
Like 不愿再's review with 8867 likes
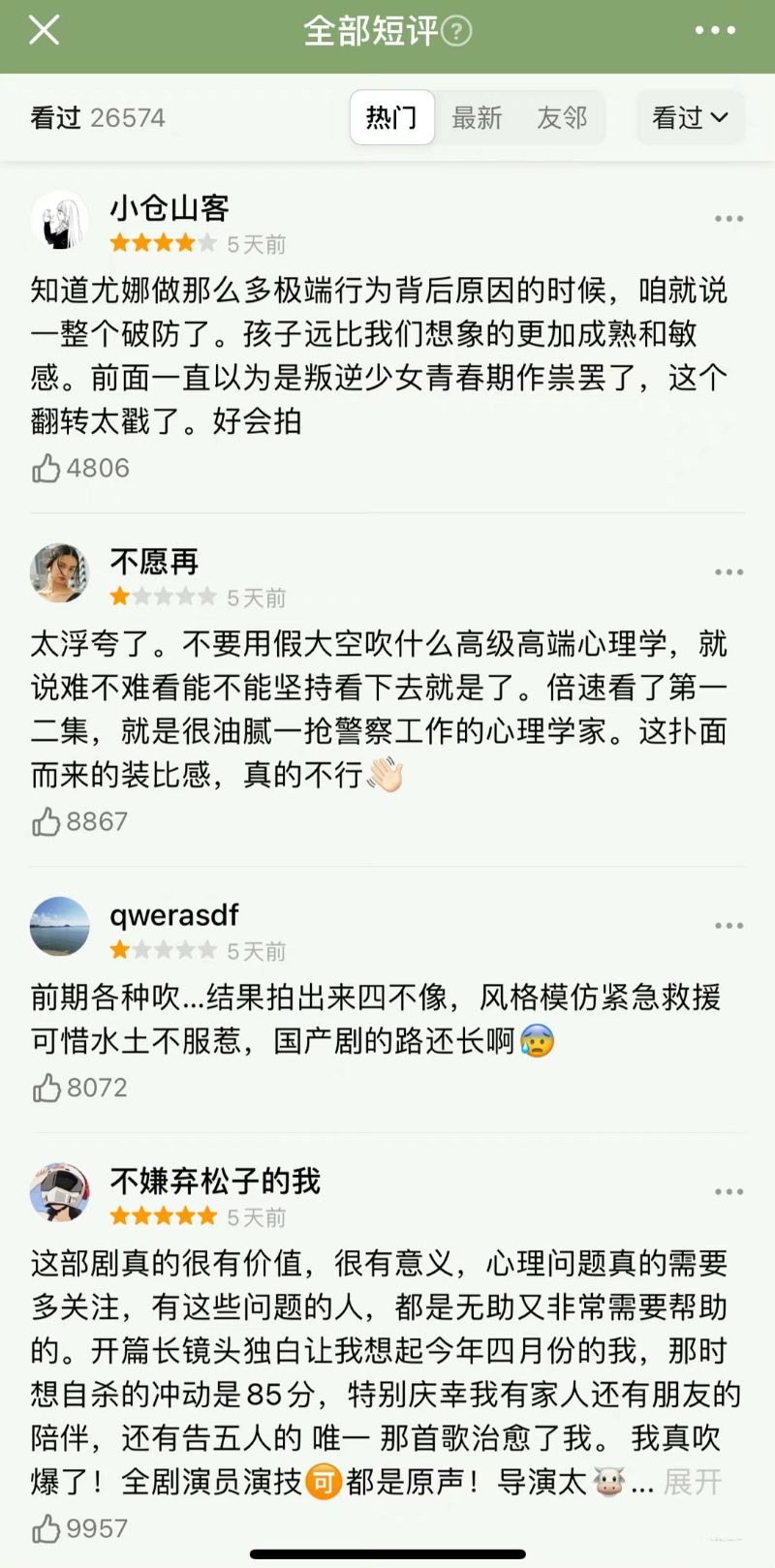click(46, 822)
